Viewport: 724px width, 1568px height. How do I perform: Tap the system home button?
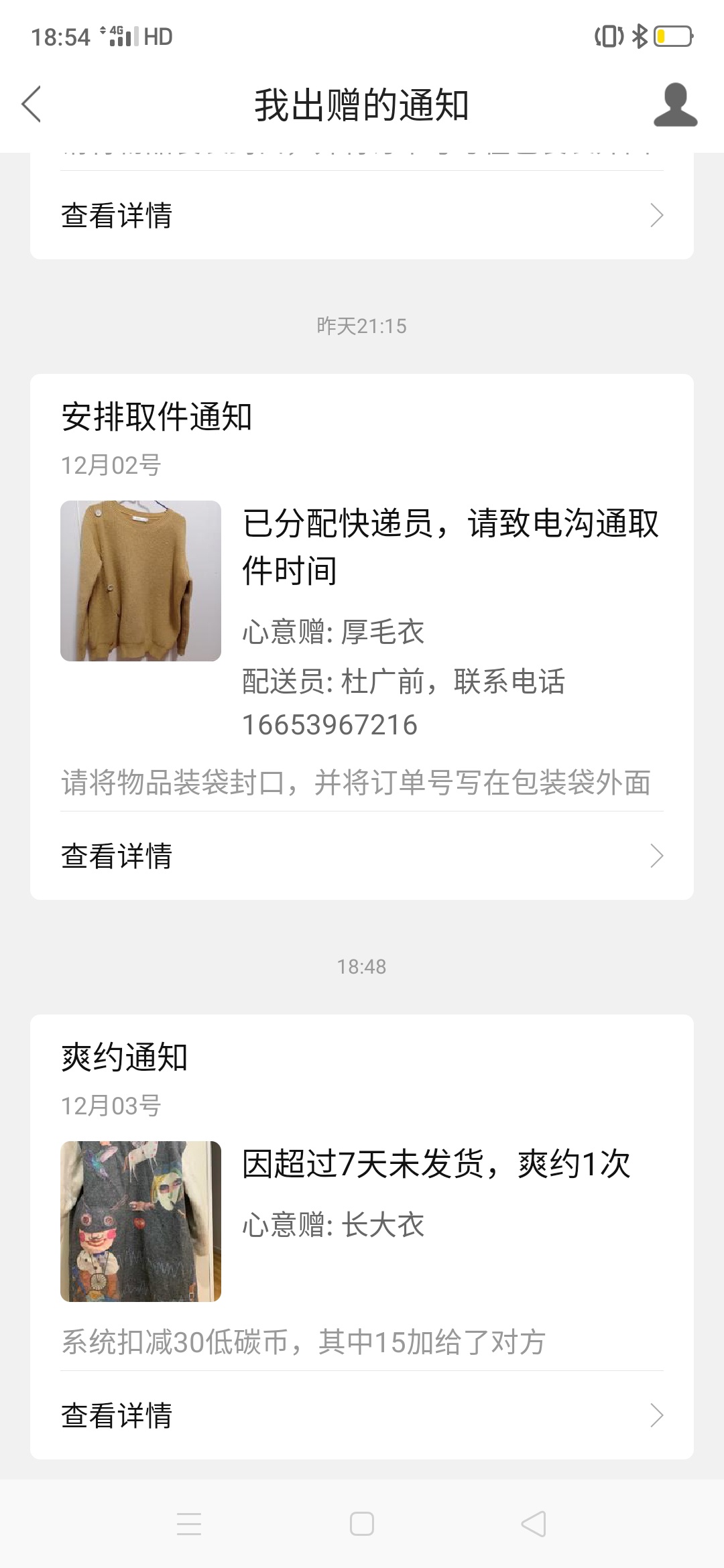click(x=362, y=1524)
